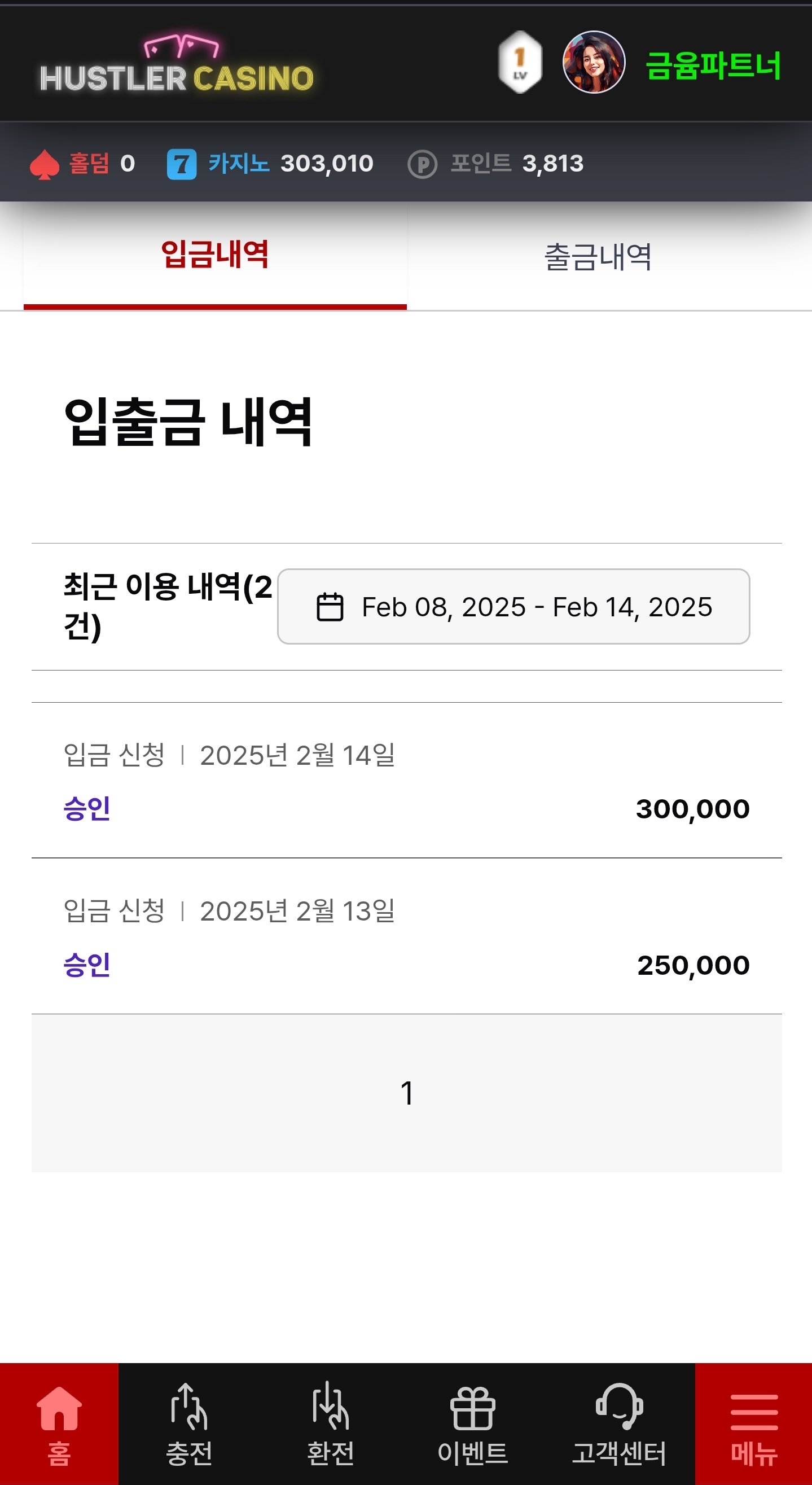812x1485 pixels.
Task: Open the 이벤트 section
Action: [x=472, y=1424]
